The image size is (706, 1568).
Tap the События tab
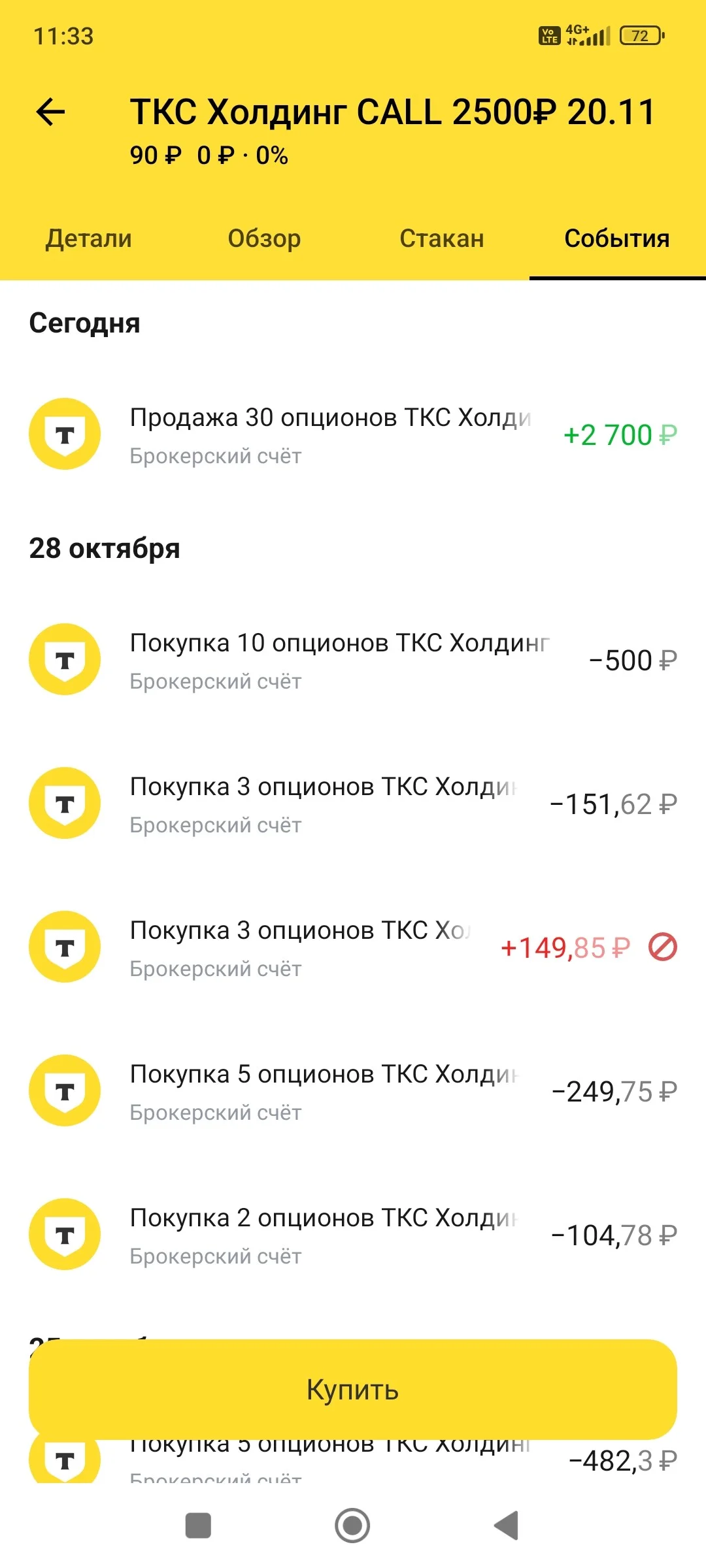[x=617, y=238]
